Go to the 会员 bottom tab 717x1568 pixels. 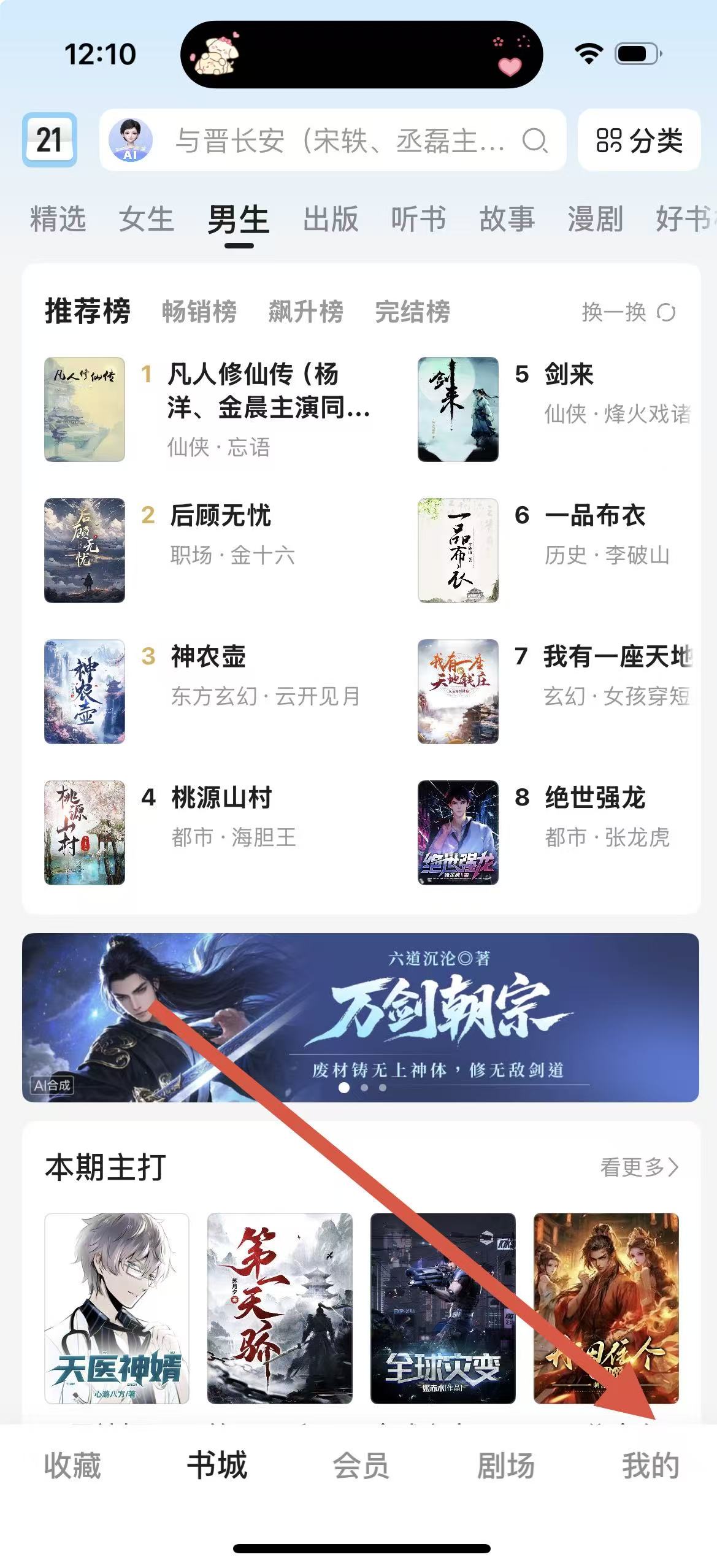[361, 1465]
